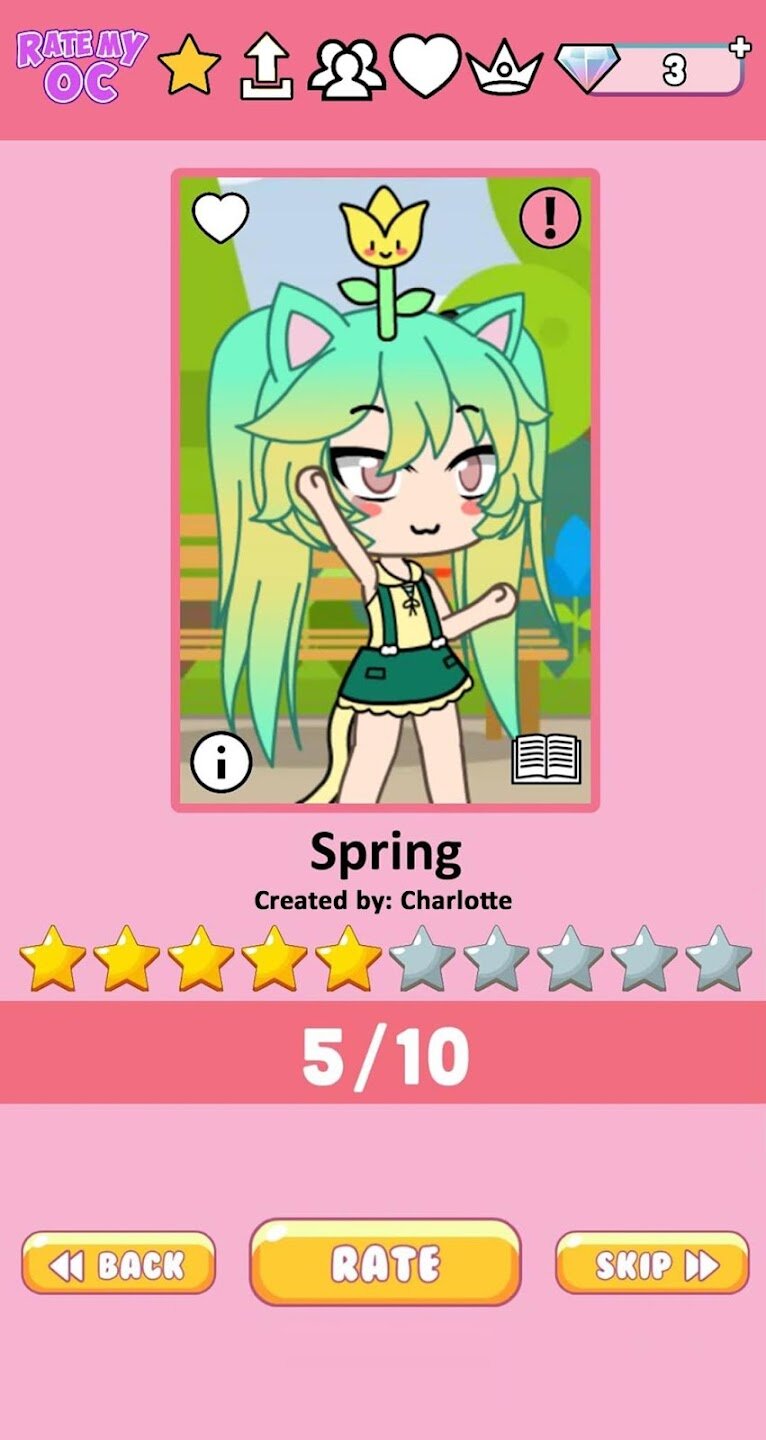Tap the upload icon

click(266, 68)
